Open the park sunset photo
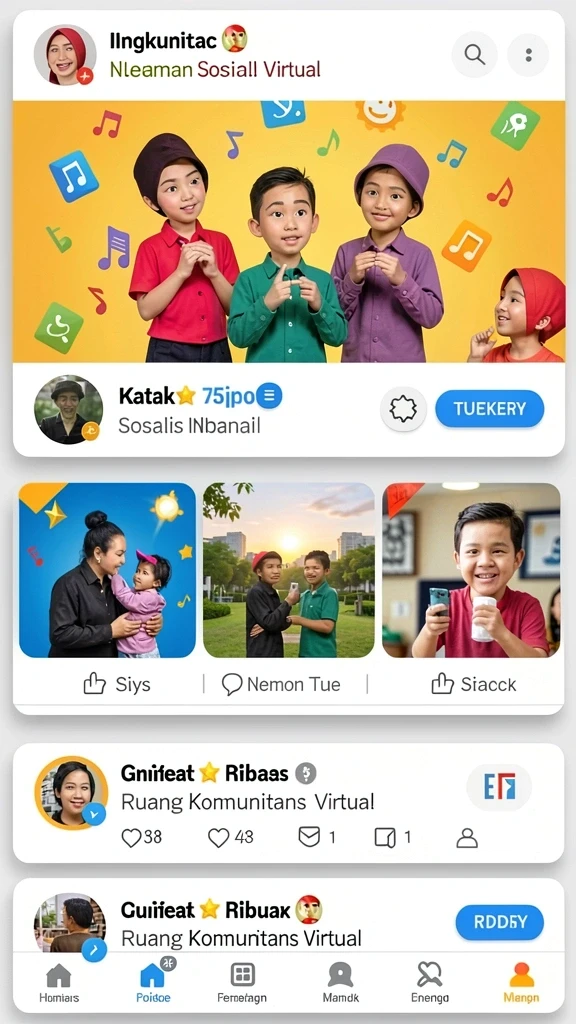This screenshot has width=576, height=1024. [289, 570]
